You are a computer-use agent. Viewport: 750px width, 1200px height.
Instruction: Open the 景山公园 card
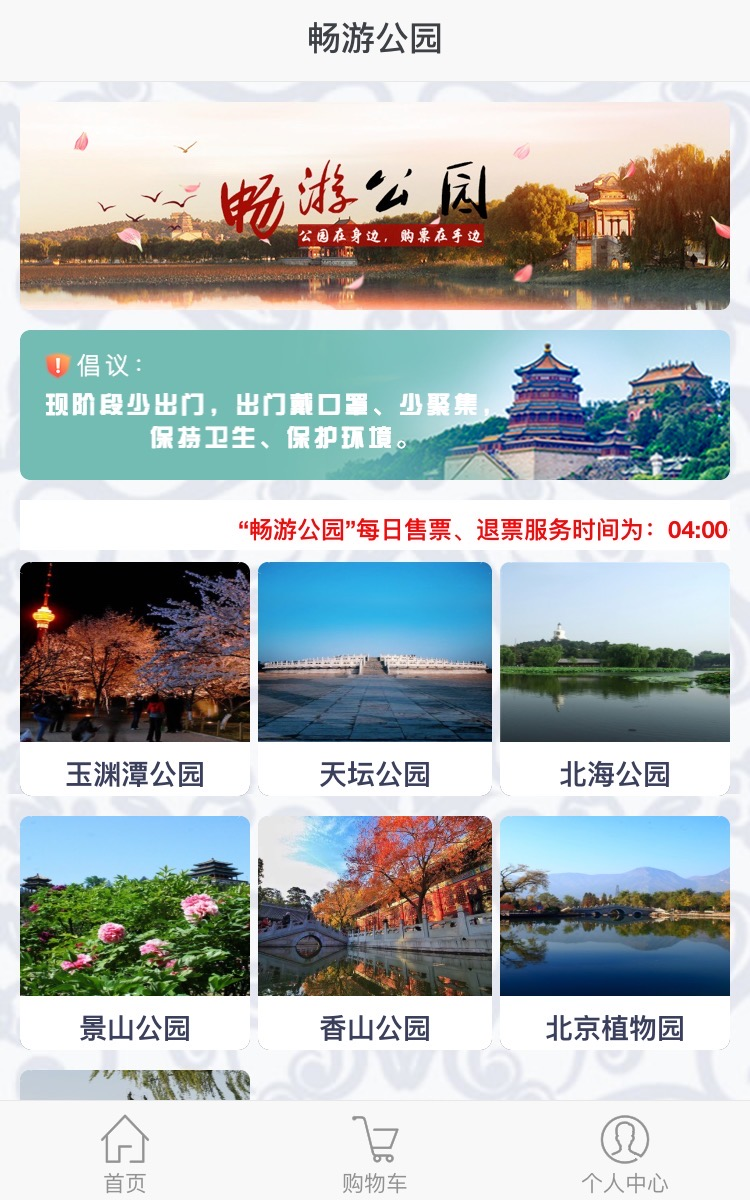tap(135, 932)
